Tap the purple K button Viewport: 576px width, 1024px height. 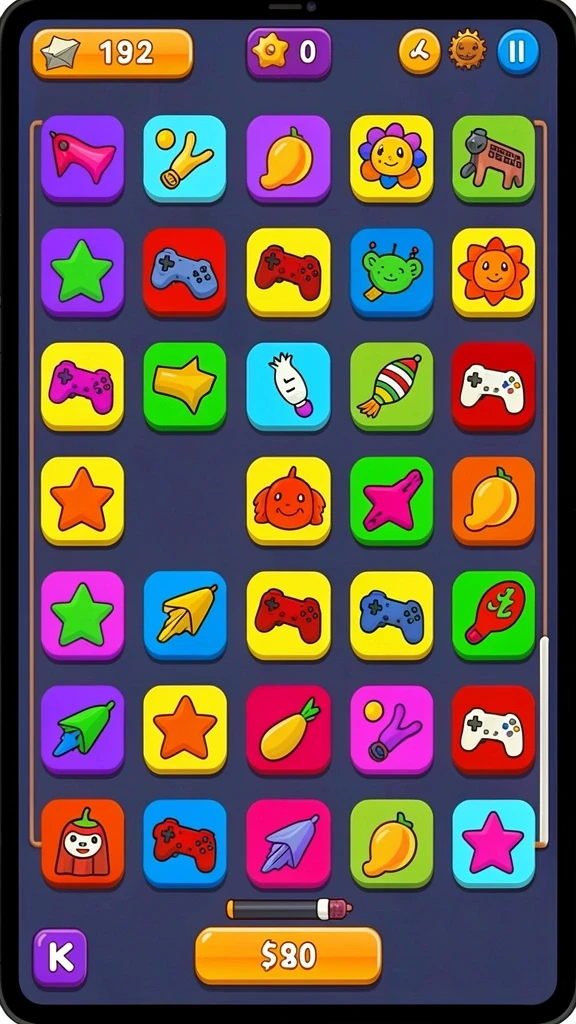[x=60, y=958]
